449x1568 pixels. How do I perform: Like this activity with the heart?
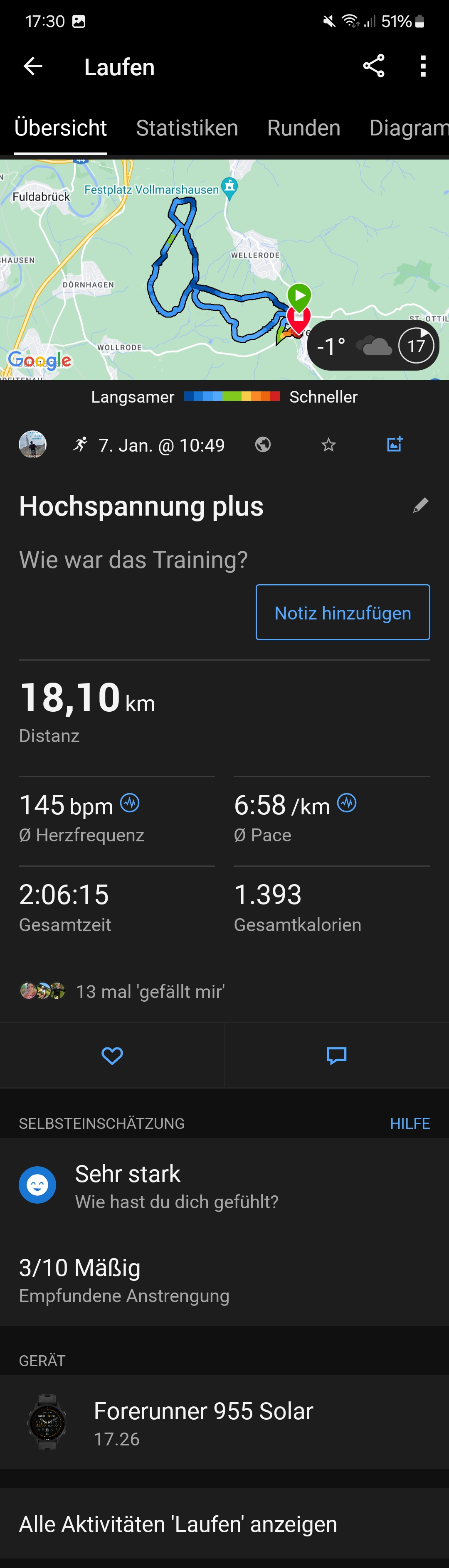[x=112, y=1055]
